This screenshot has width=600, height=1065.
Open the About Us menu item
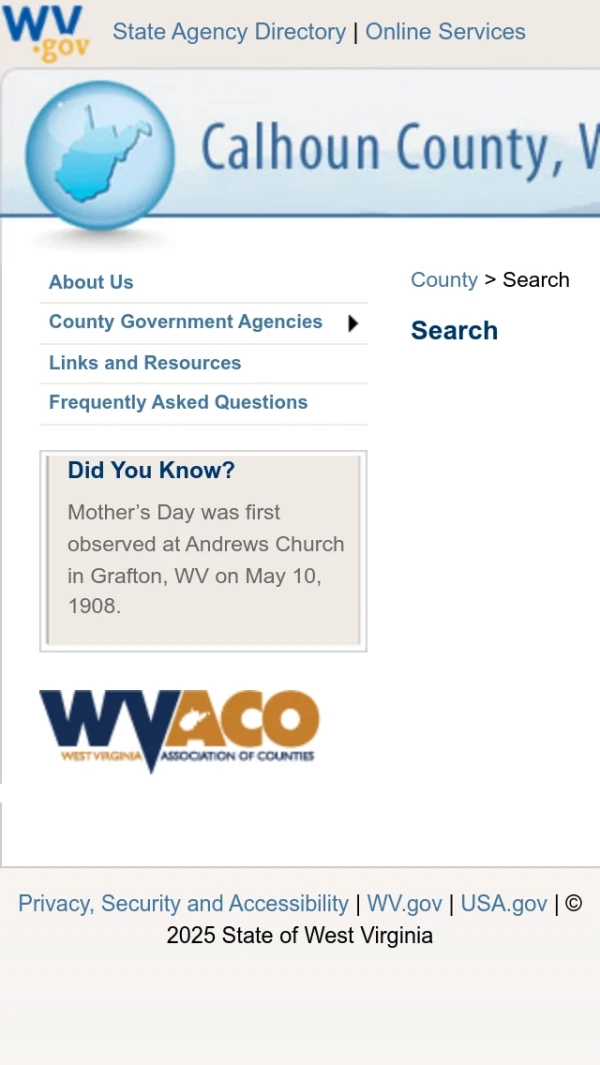[91, 282]
